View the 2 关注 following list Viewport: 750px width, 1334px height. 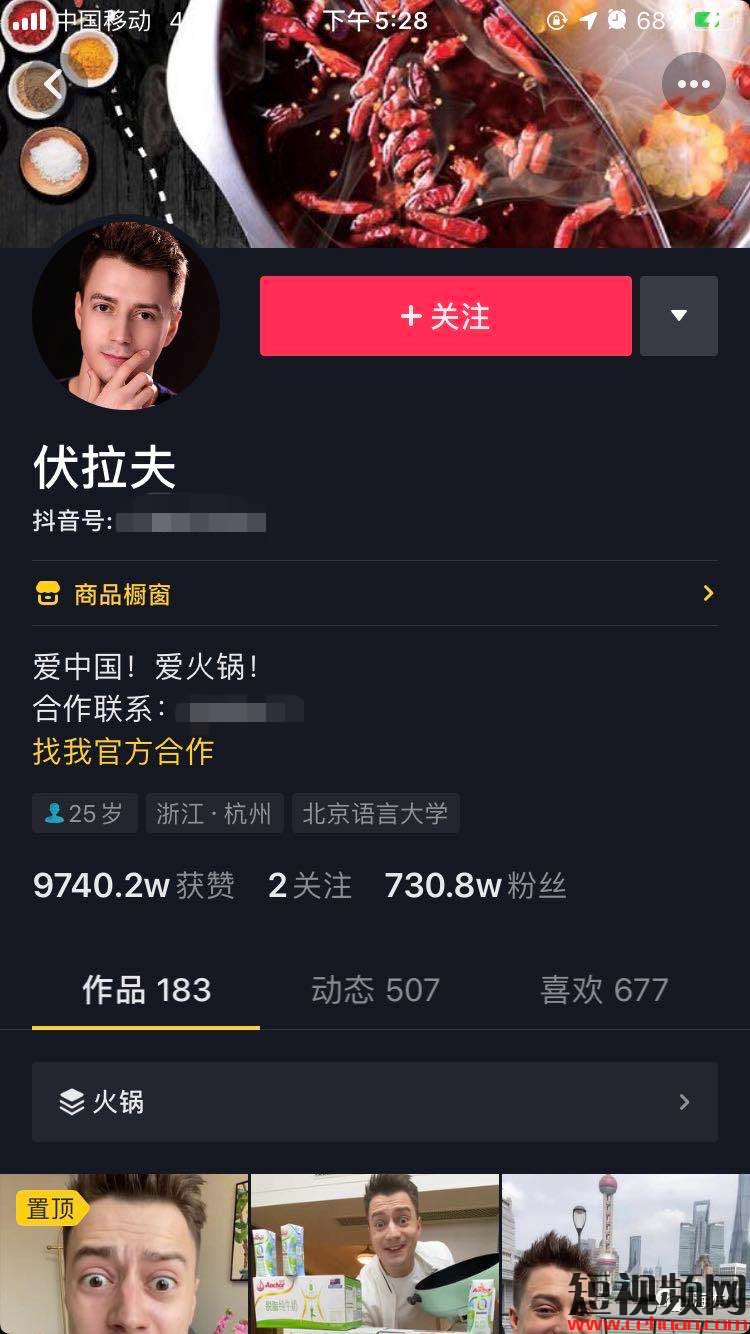click(309, 886)
